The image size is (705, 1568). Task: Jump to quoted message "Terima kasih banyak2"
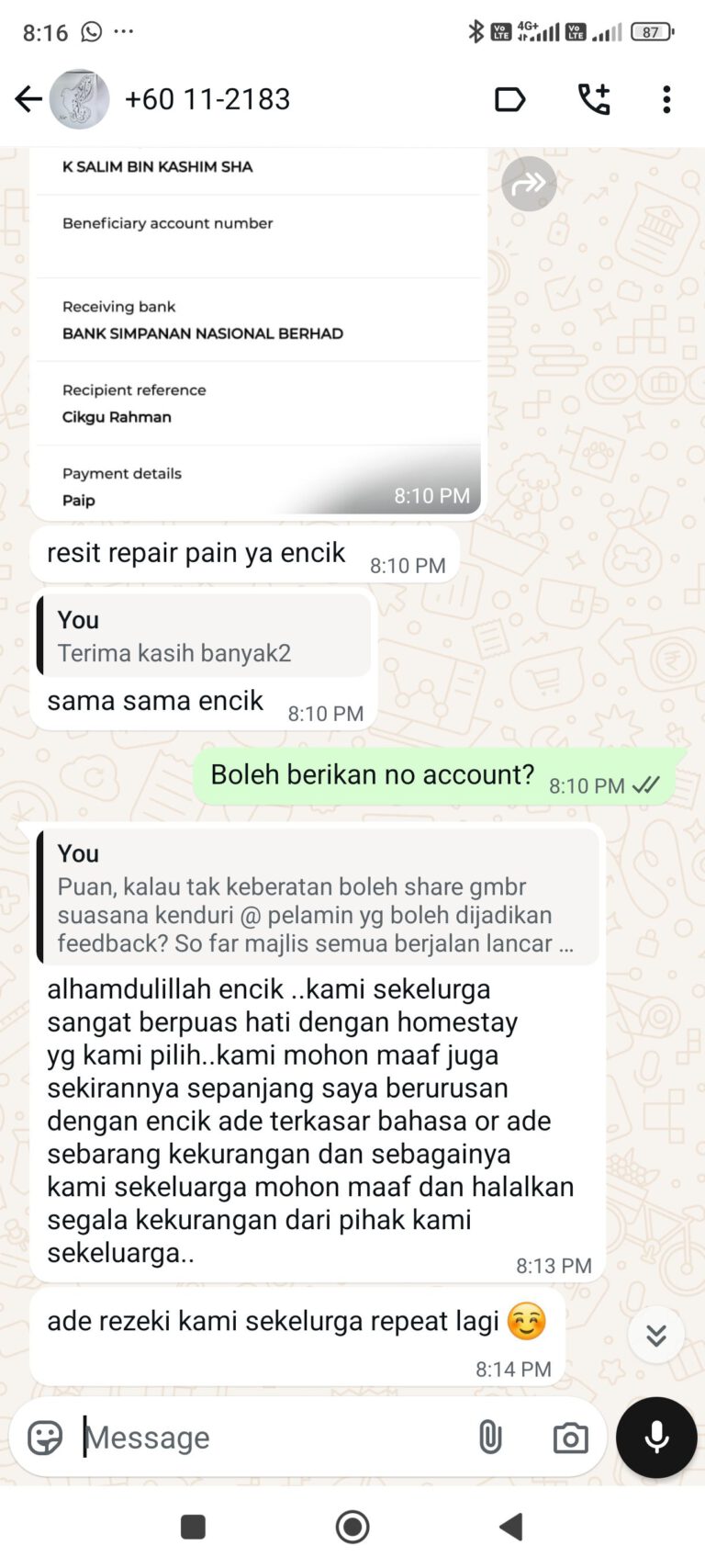tap(204, 636)
